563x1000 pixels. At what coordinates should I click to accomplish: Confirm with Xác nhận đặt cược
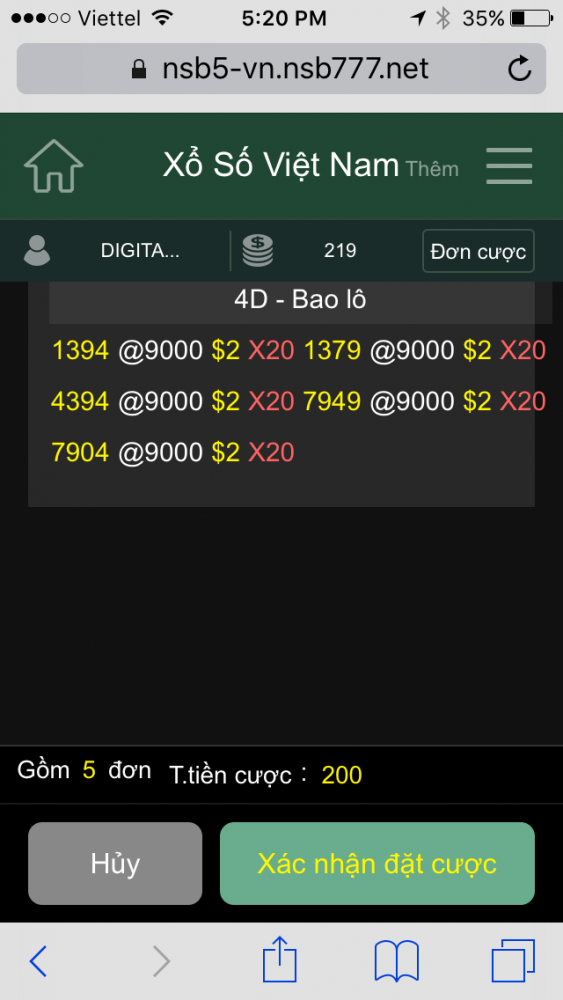377,864
